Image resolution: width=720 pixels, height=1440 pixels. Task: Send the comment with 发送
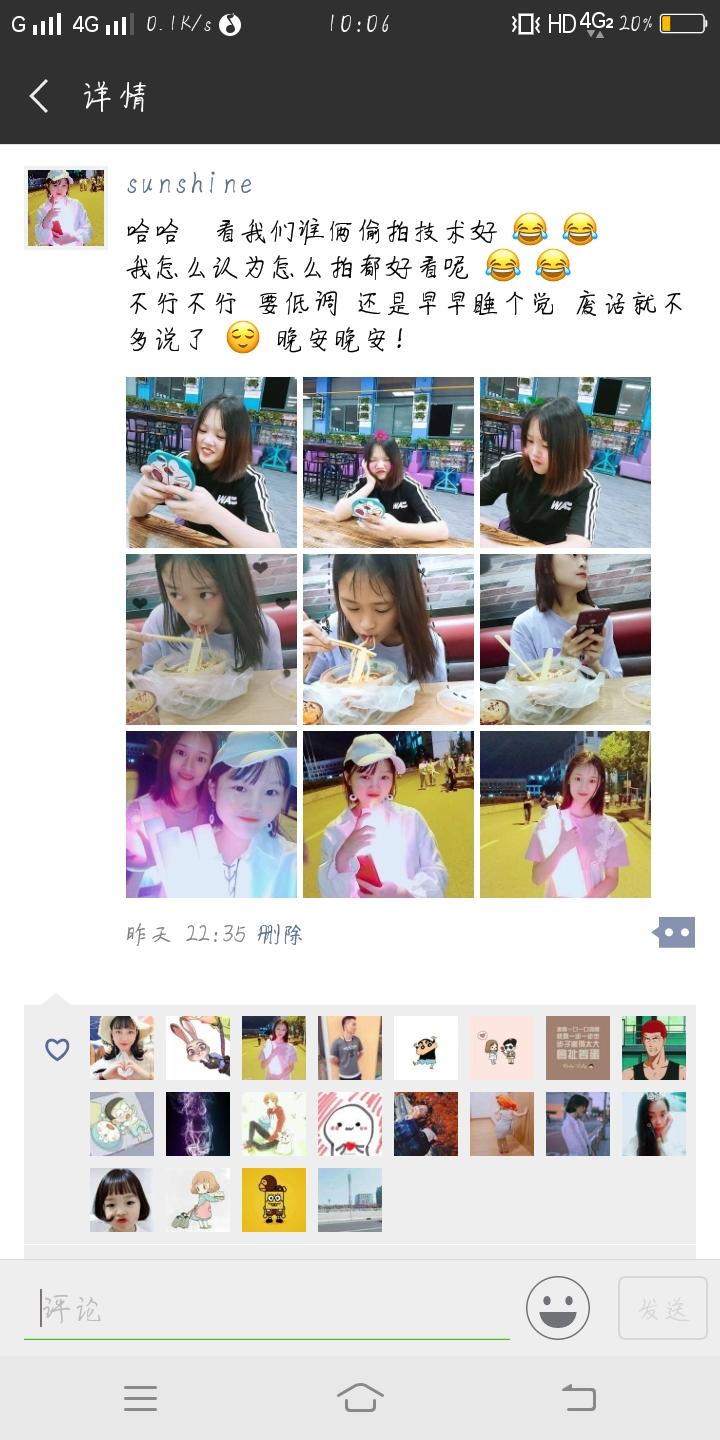[663, 1308]
